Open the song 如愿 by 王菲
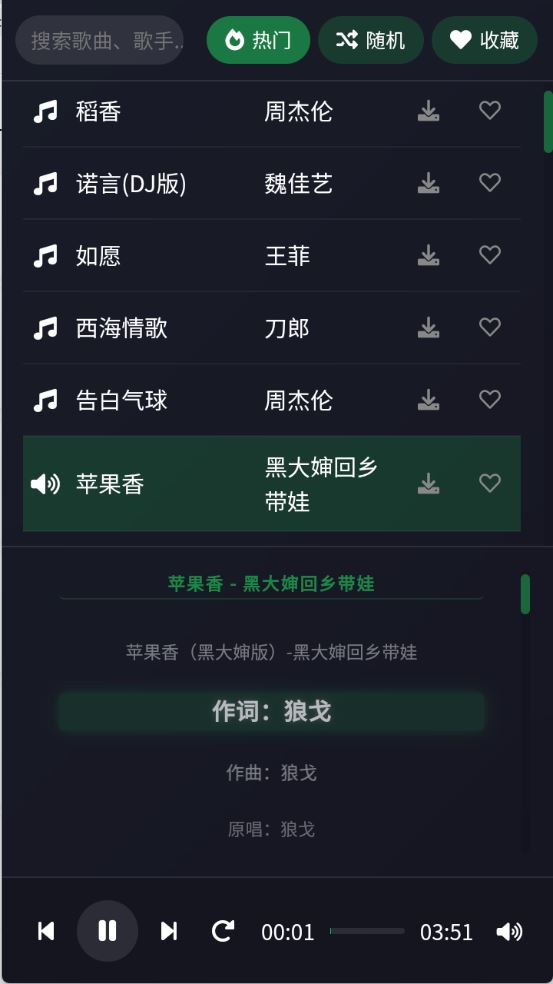This screenshot has height=984, width=553. (x=271, y=255)
